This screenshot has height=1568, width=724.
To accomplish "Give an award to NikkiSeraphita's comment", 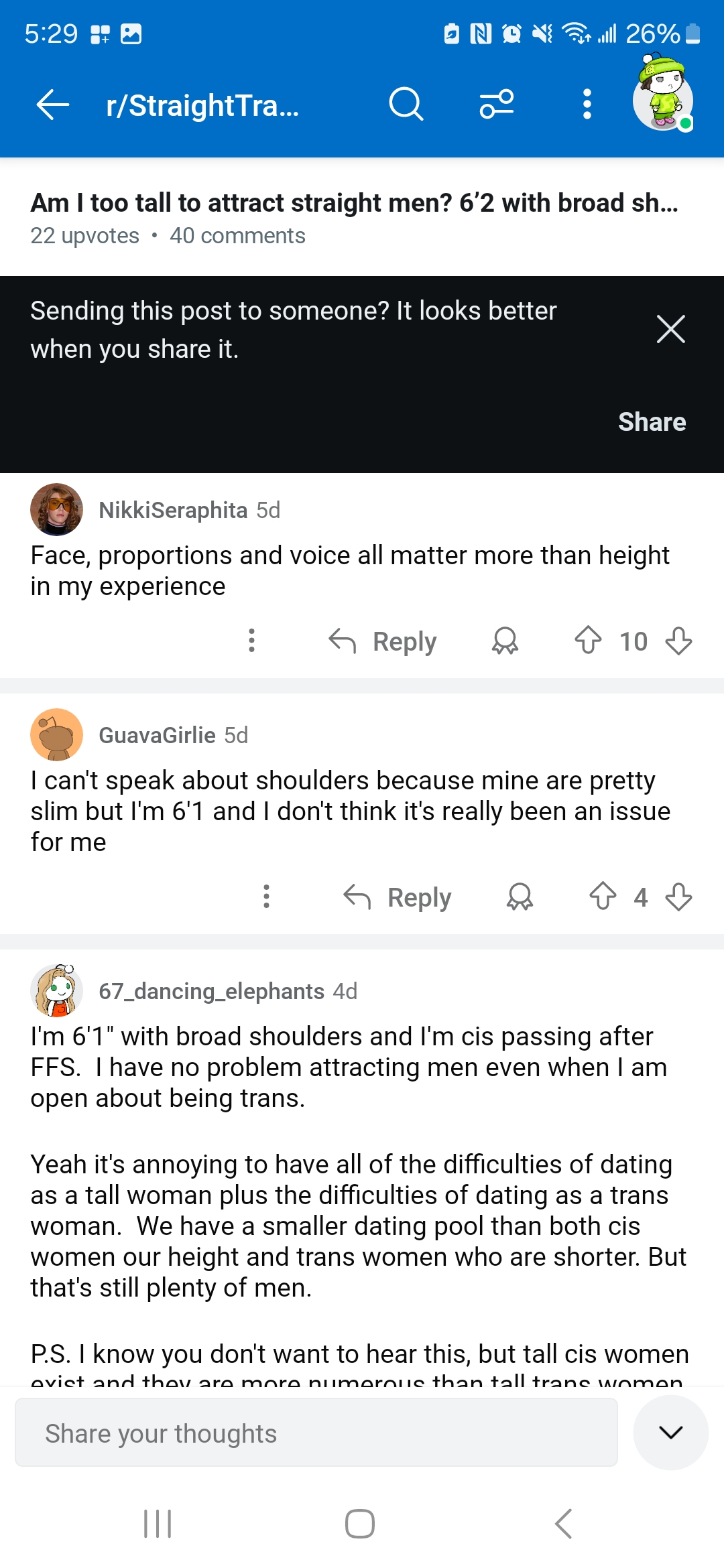I will tap(505, 641).
